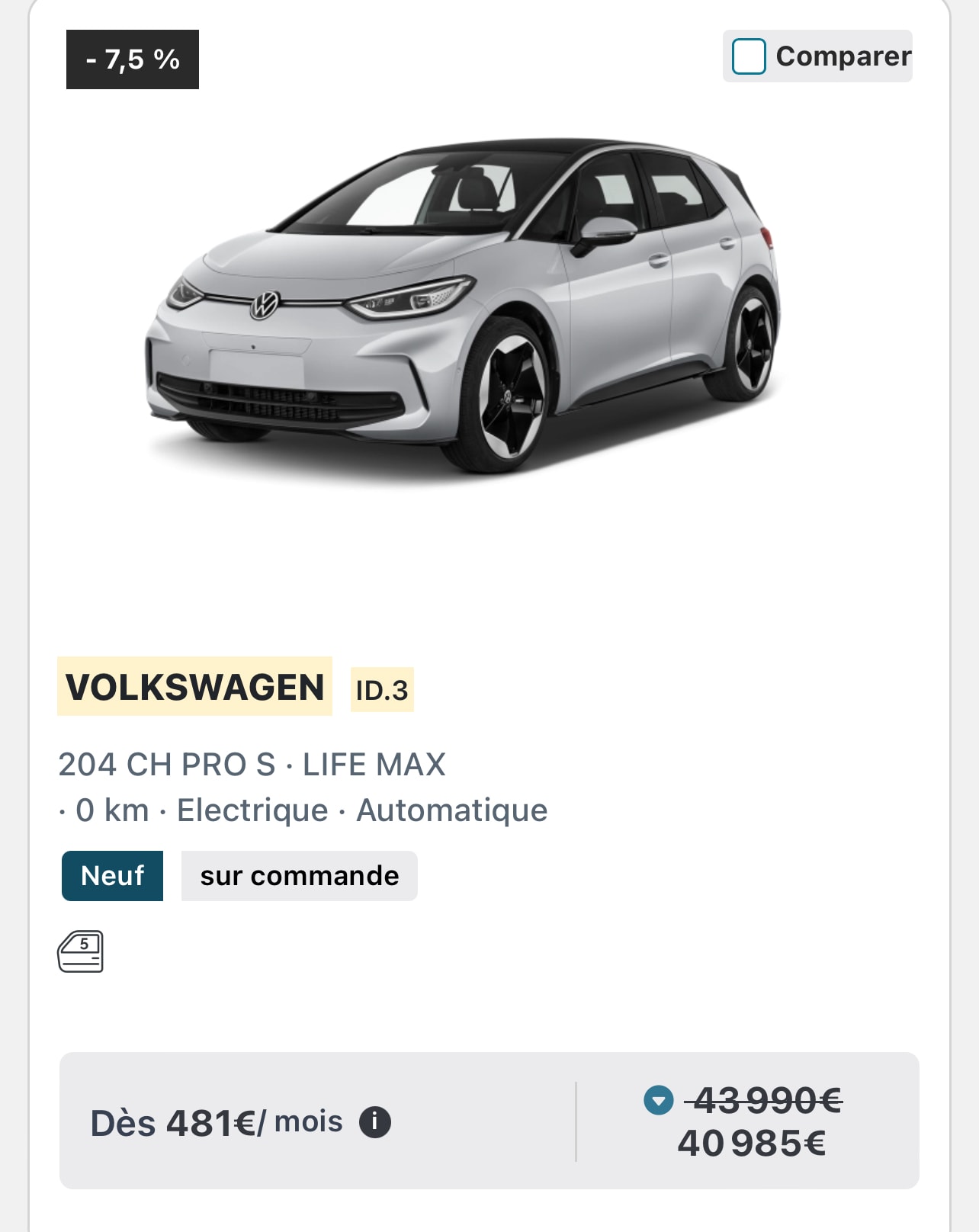The height and width of the screenshot is (1232, 979).
Task: Tick the Comparer checkbox
Action: pos(748,56)
